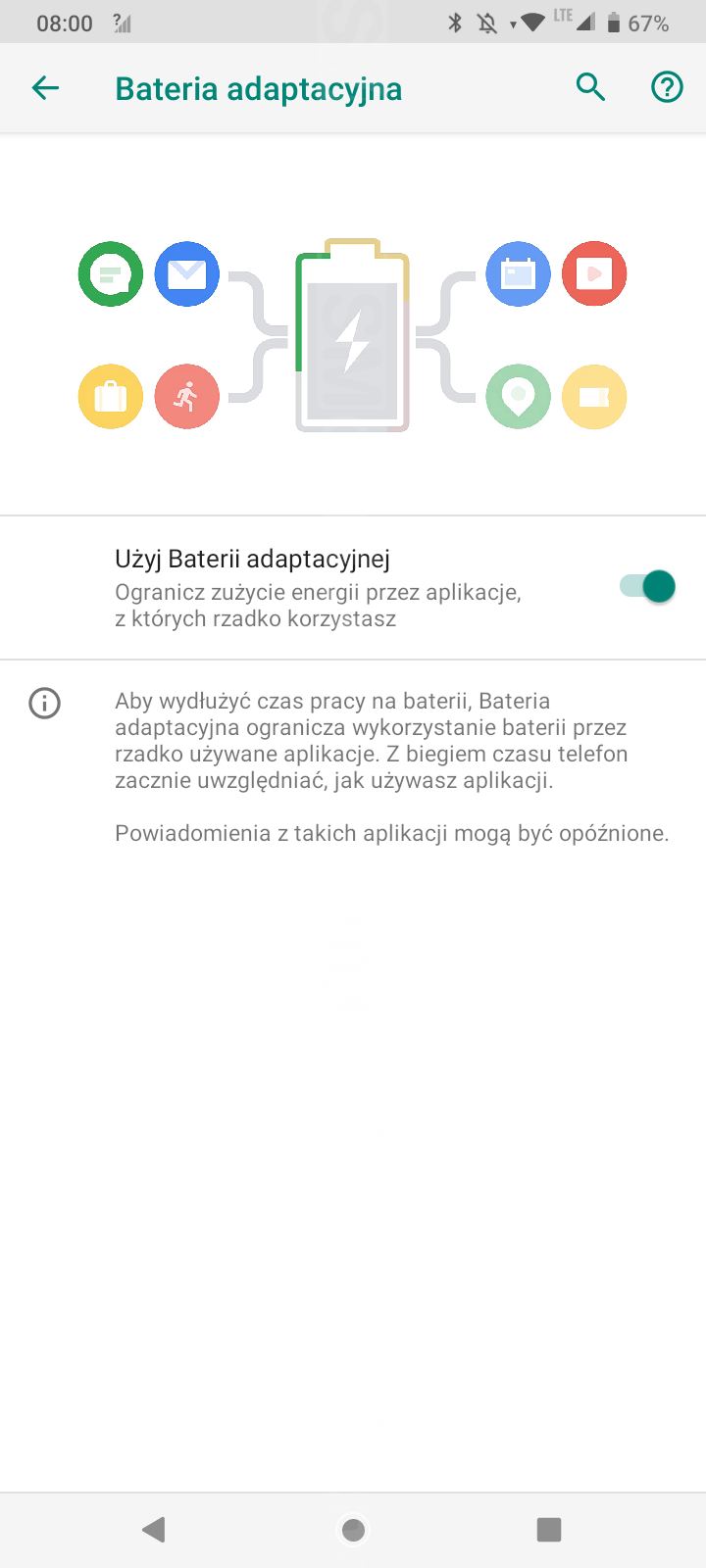Go back from Bateria adaptacyjna screen

click(46, 88)
